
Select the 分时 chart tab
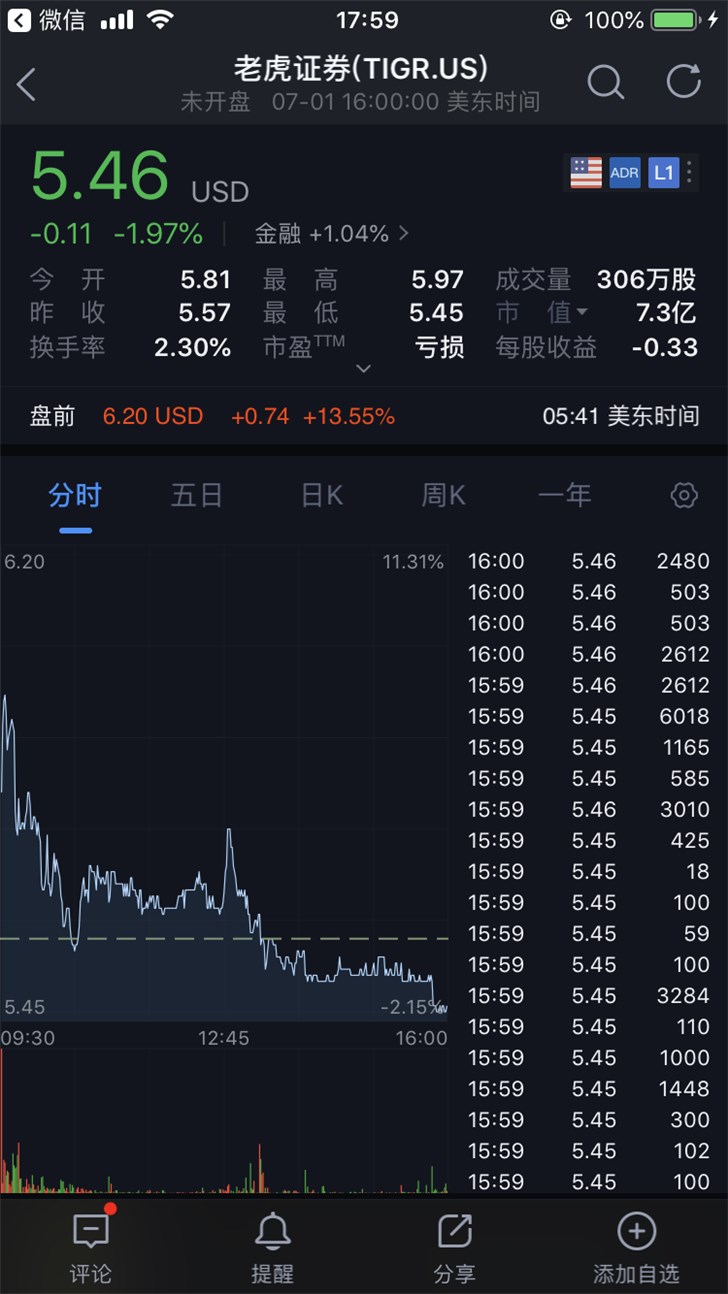75,496
